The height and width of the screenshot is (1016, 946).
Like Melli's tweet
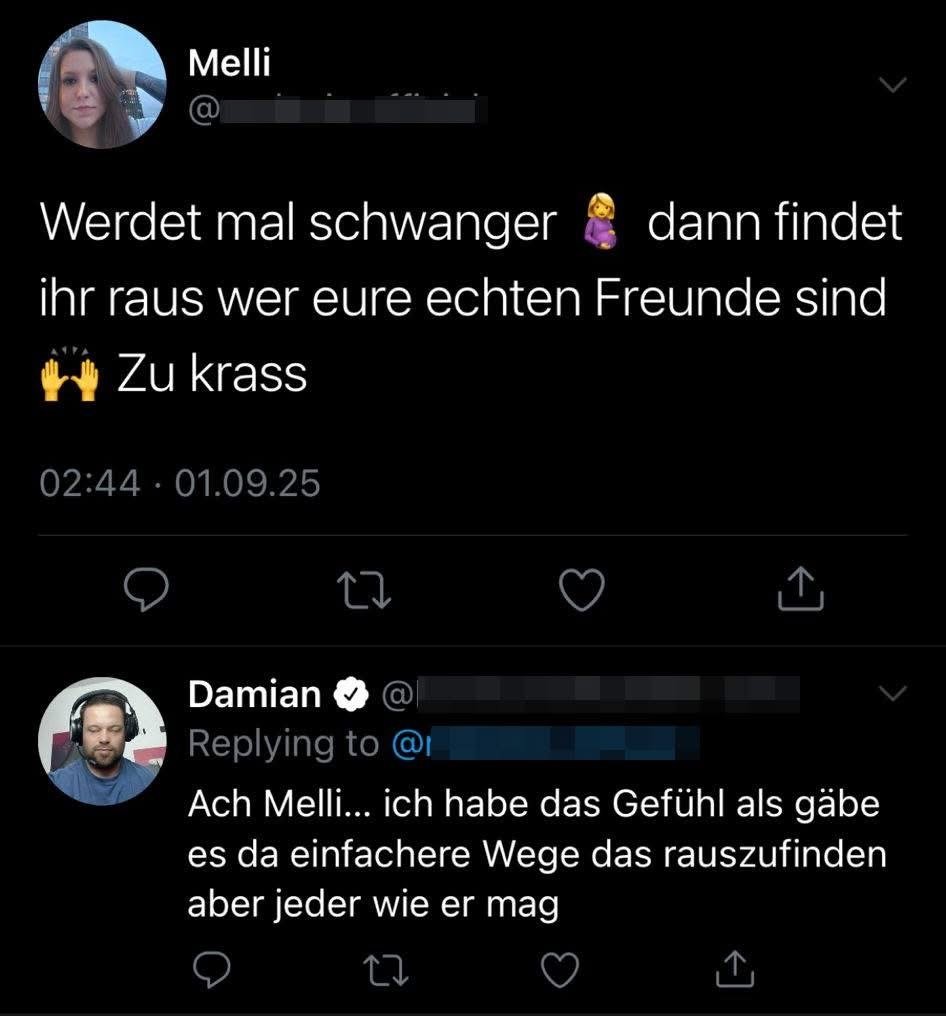[580, 592]
